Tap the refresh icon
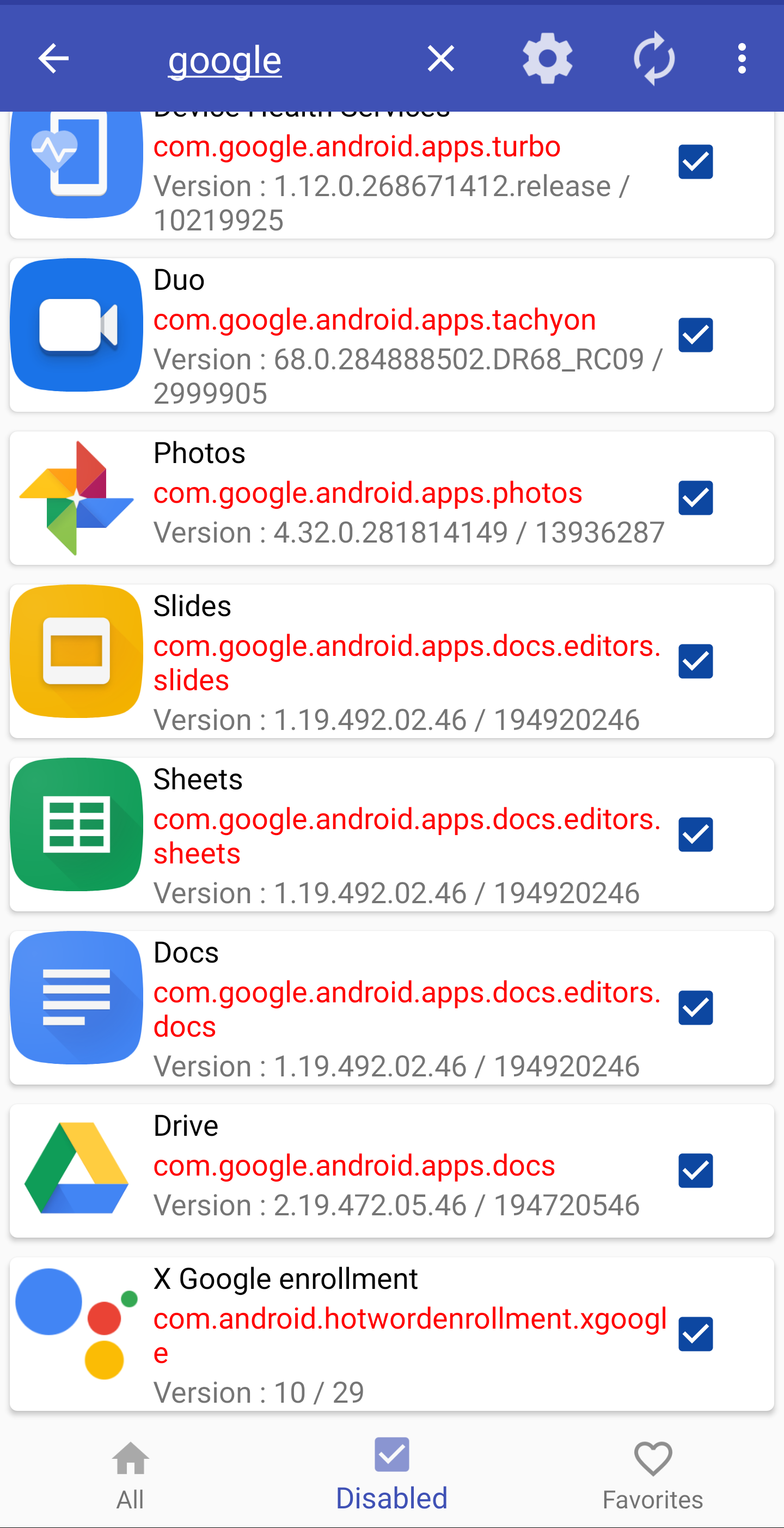 (653, 59)
